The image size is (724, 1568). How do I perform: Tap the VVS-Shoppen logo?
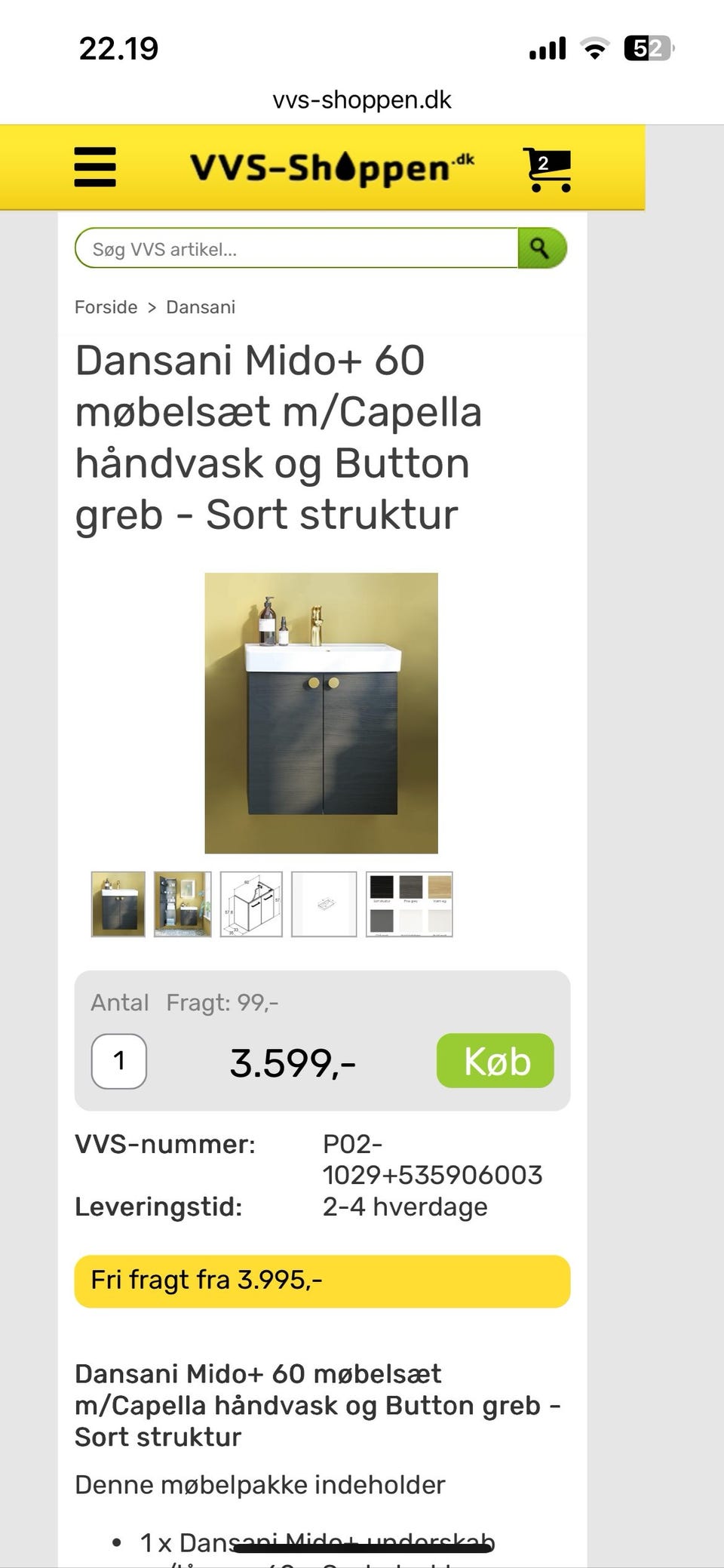330,167
